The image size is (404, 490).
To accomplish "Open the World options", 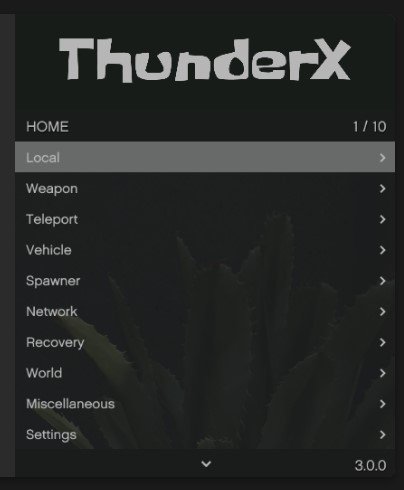I will [x=205, y=373].
